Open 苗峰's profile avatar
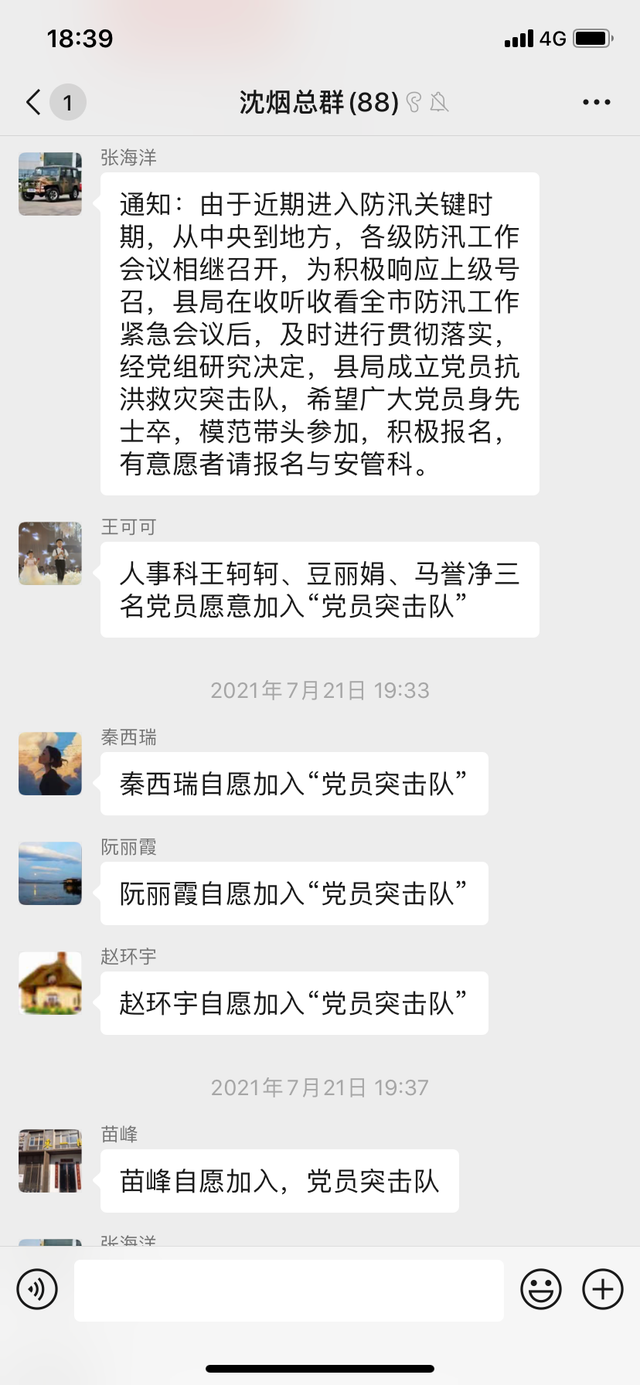Image resolution: width=640 pixels, height=1385 pixels. point(50,1160)
